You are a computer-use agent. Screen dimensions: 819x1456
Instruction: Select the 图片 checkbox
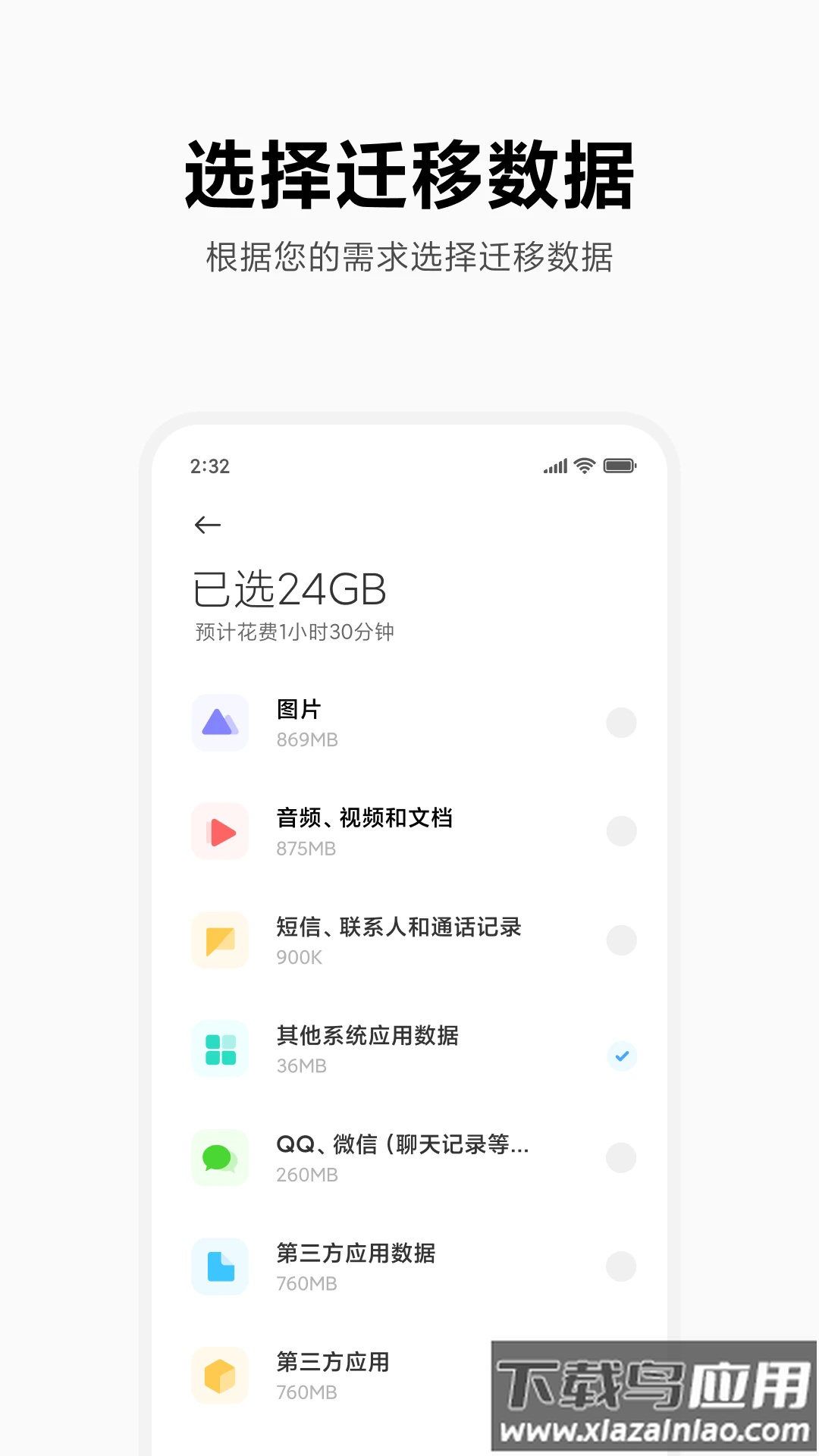click(x=622, y=723)
